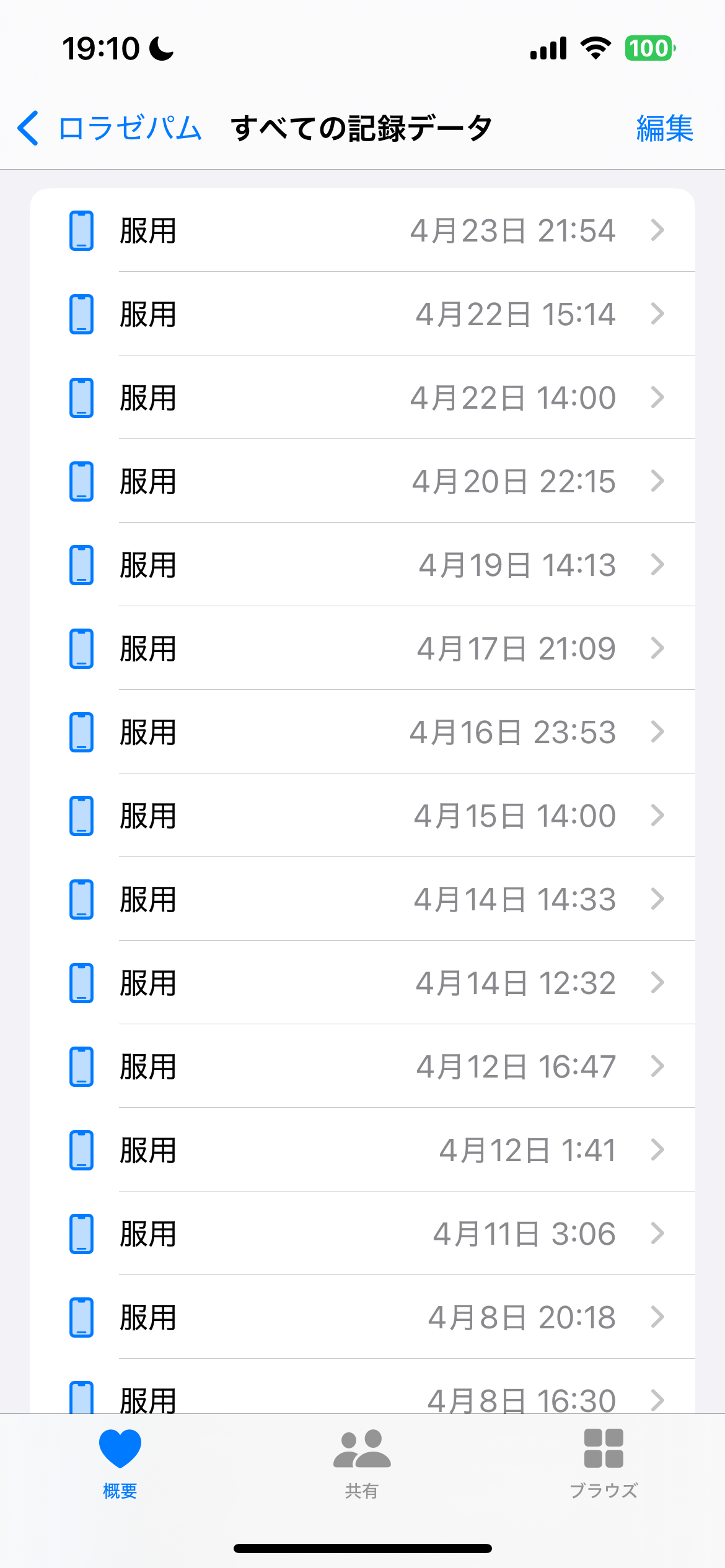Viewport: 725px width, 1568px height.
Task: Select the 4月14日 14:33 entry
Action: [362, 899]
